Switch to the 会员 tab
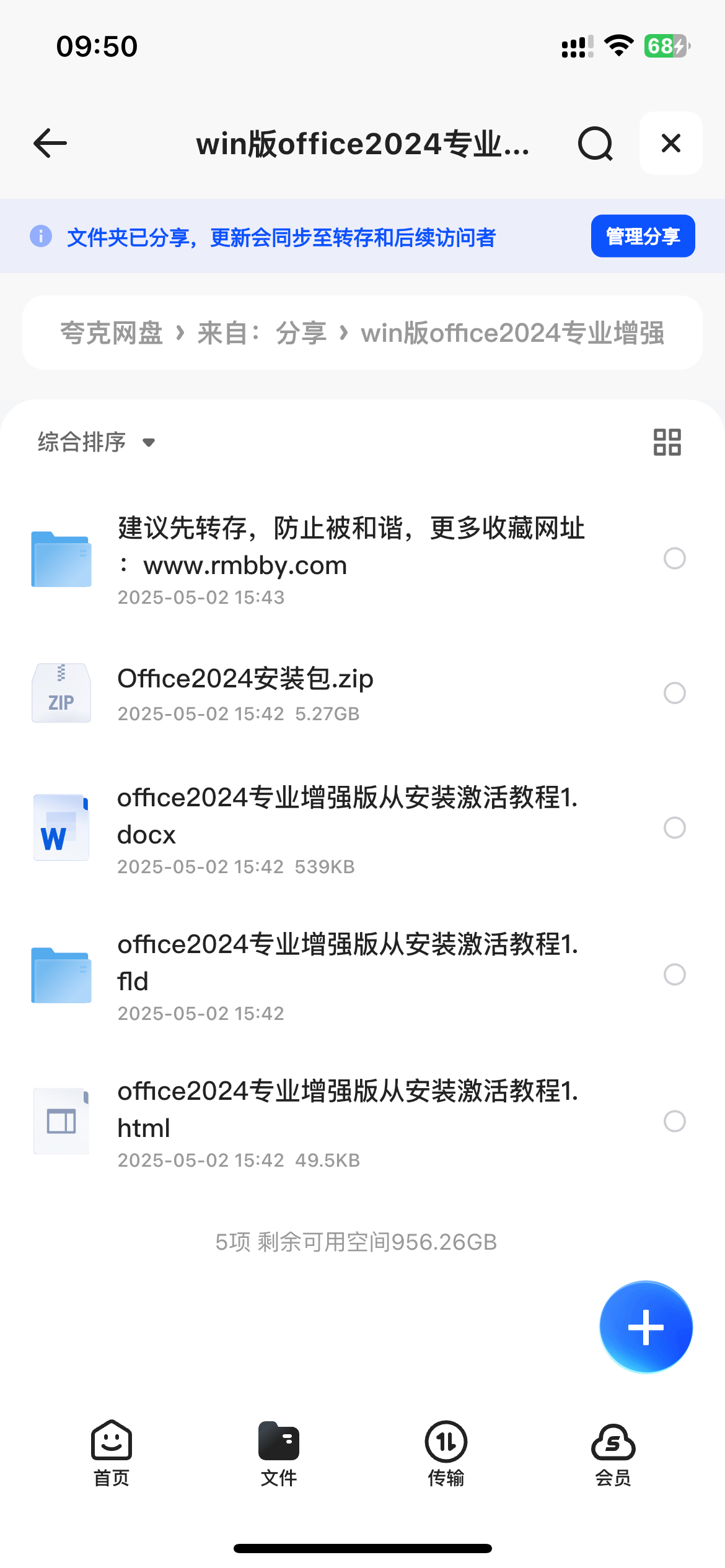This screenshot has width=725, height=1568. pos(613,1453)
